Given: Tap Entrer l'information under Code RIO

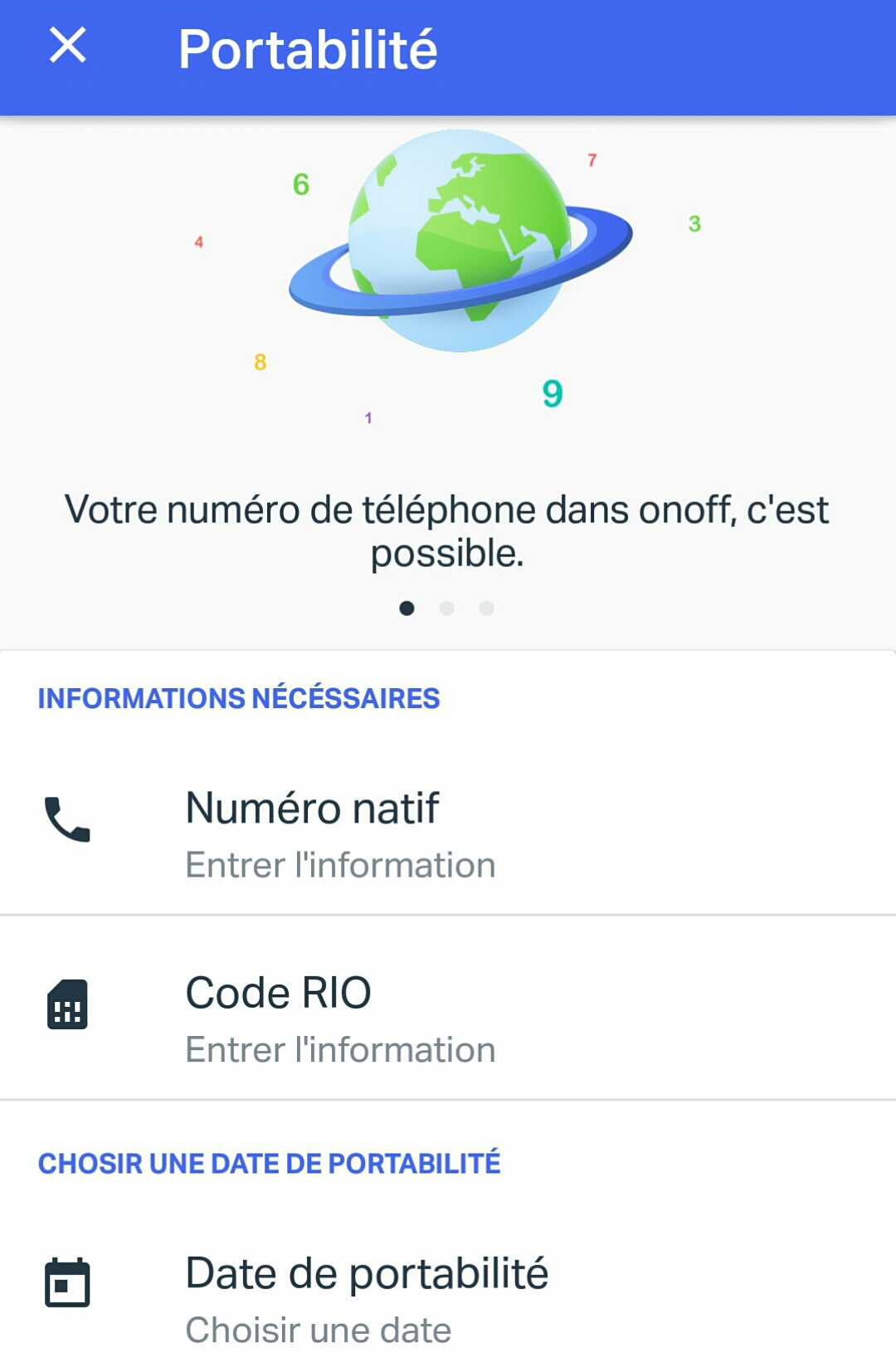Looking at the screenshot, I should tap(340, 1051).
